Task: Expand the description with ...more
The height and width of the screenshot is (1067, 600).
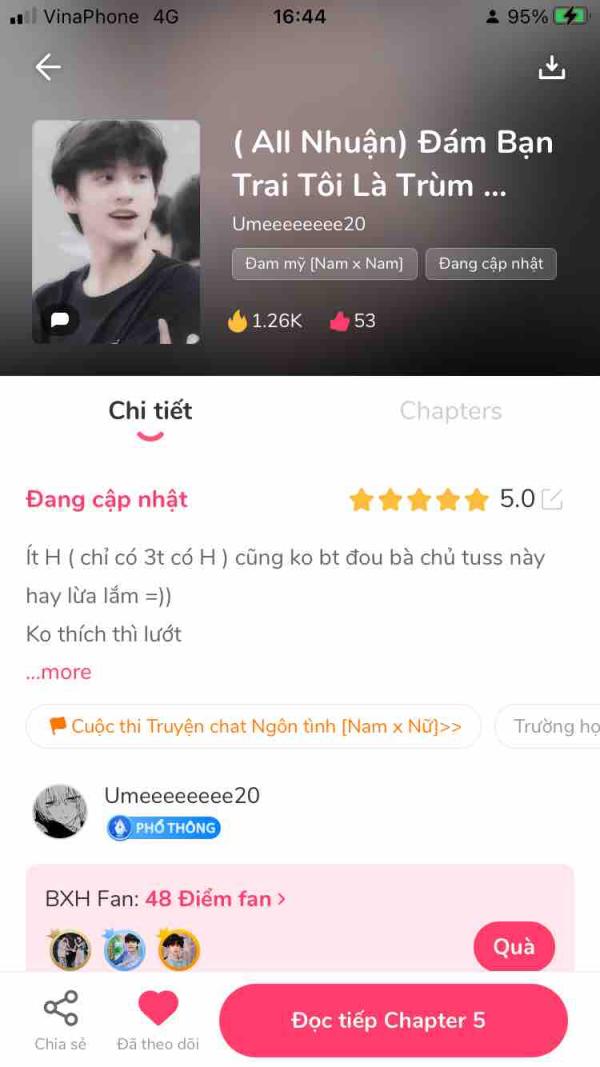Action: click(x=59, y=672)
